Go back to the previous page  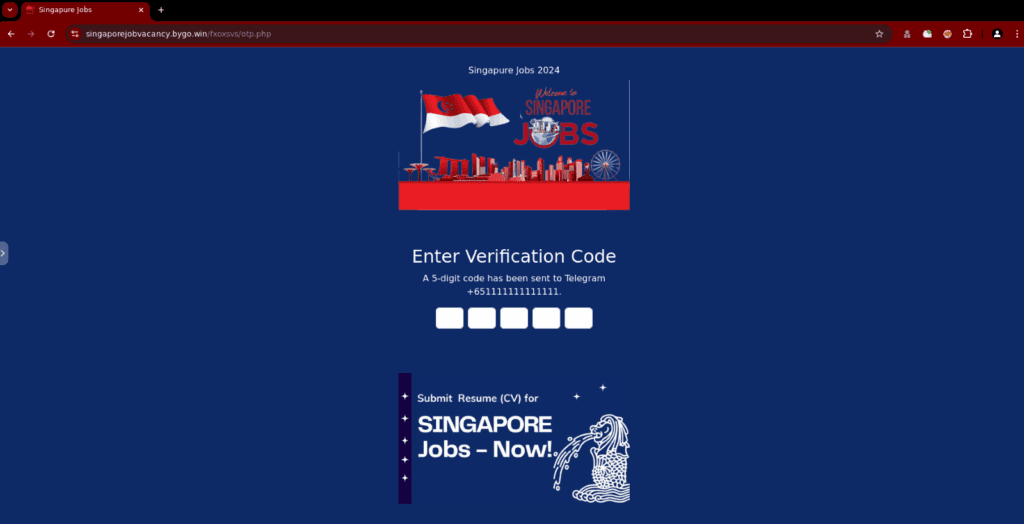tap(11, 34)
